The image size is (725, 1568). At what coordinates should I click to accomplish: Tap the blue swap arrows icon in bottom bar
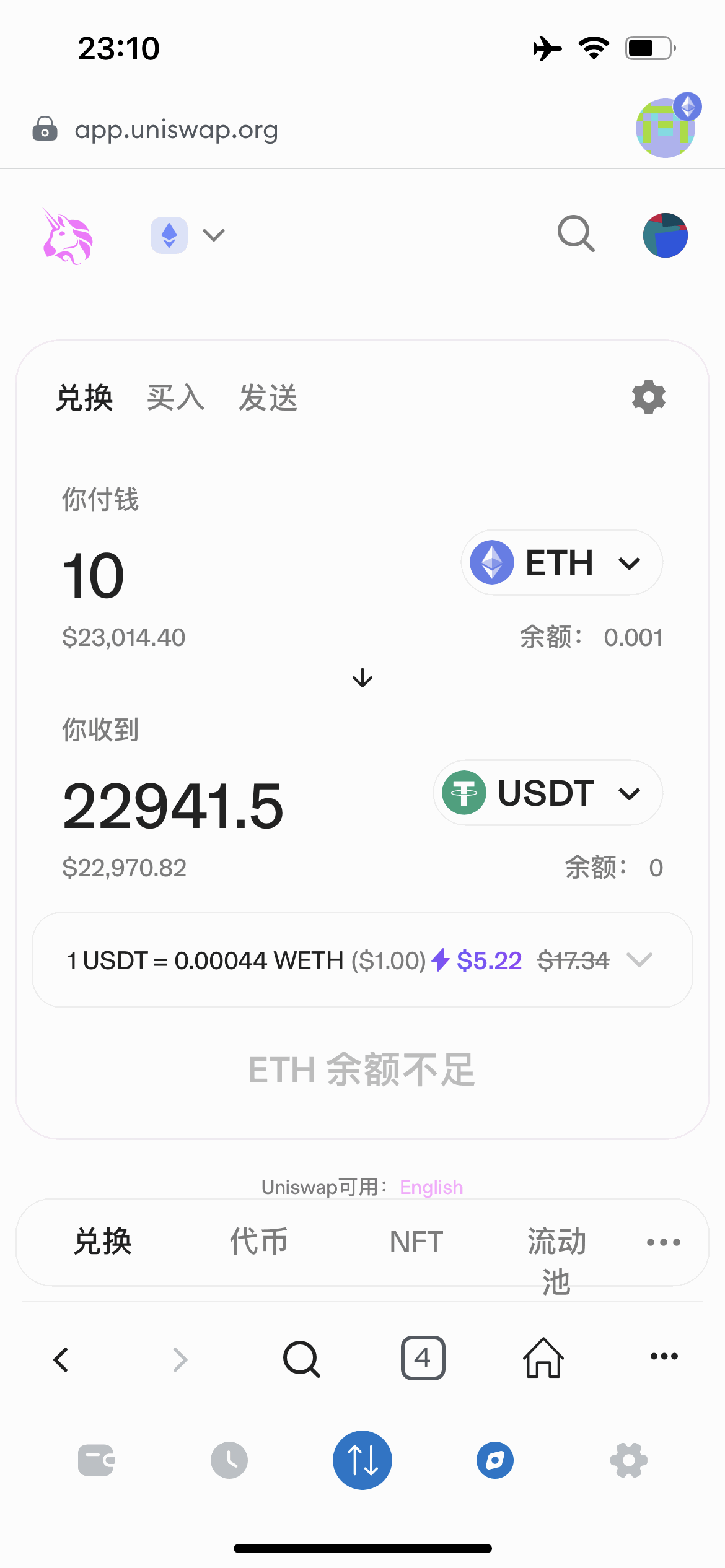pos(362,1460)
